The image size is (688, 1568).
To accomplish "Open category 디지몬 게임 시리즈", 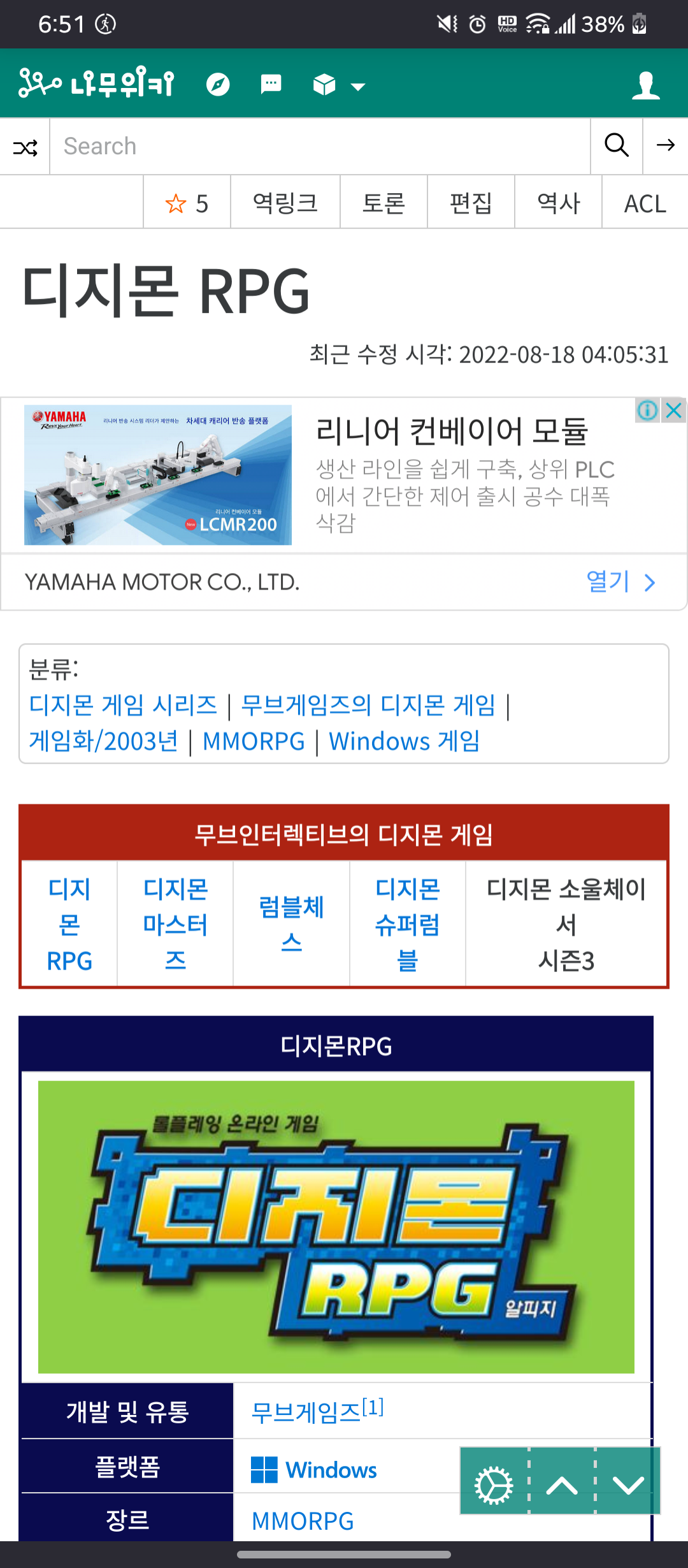I will pos(123,705).
